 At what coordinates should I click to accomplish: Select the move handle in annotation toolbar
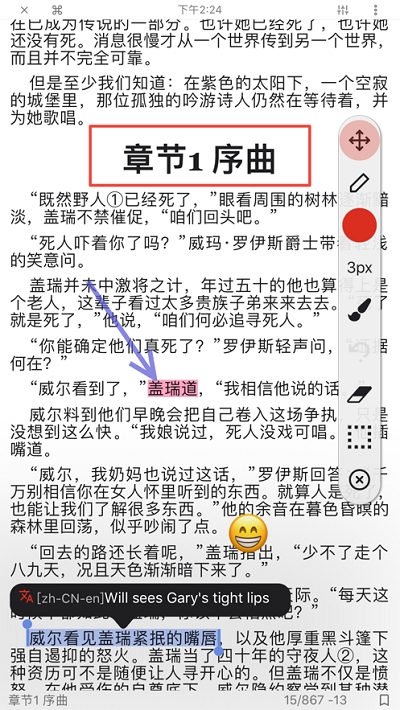[360, 141]
